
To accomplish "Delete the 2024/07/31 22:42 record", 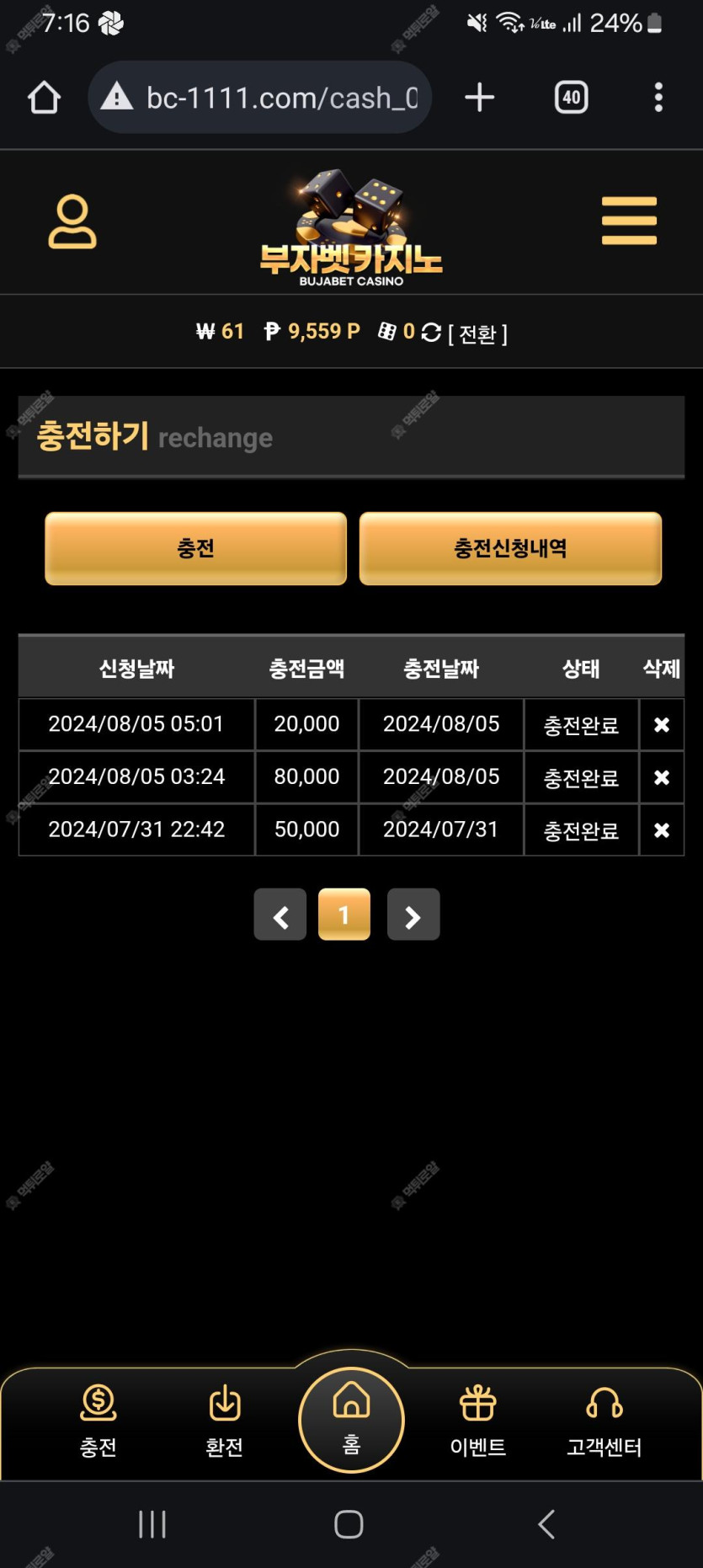I will pyautogui.click(x=662, y=830).
